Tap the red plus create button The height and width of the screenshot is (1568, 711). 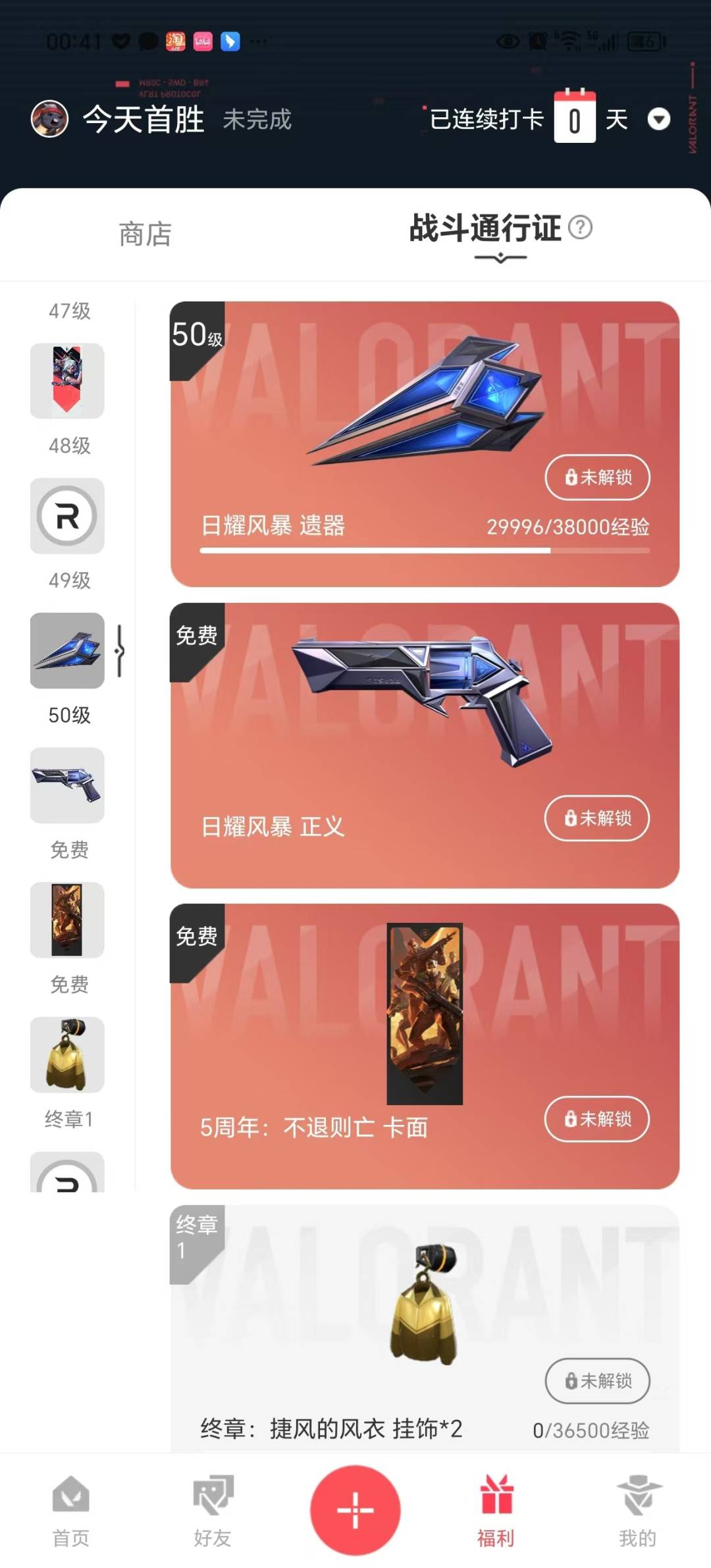355,1510
